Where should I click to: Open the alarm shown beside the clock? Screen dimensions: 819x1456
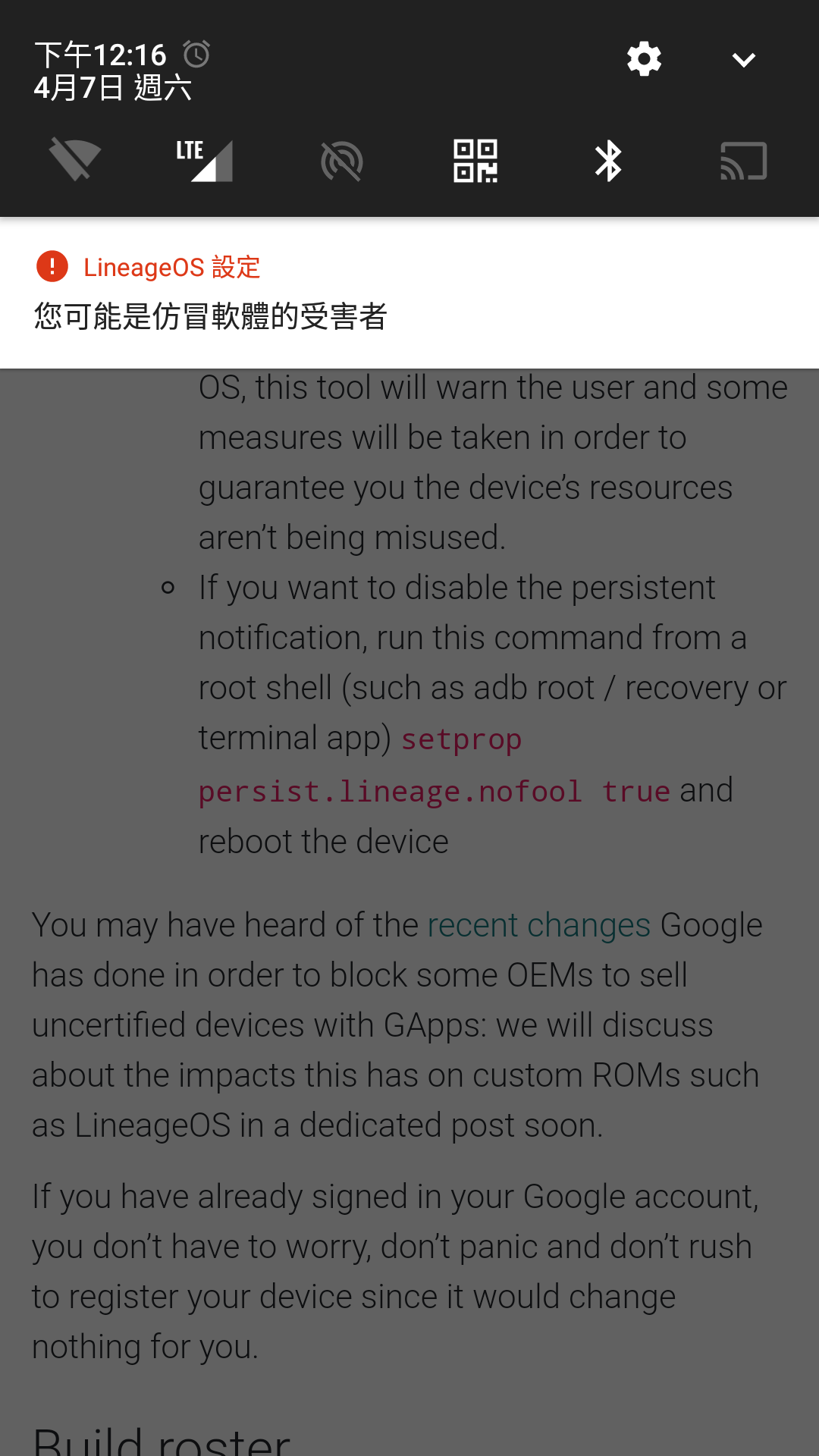pyautogui.click(x=196, y=54)
